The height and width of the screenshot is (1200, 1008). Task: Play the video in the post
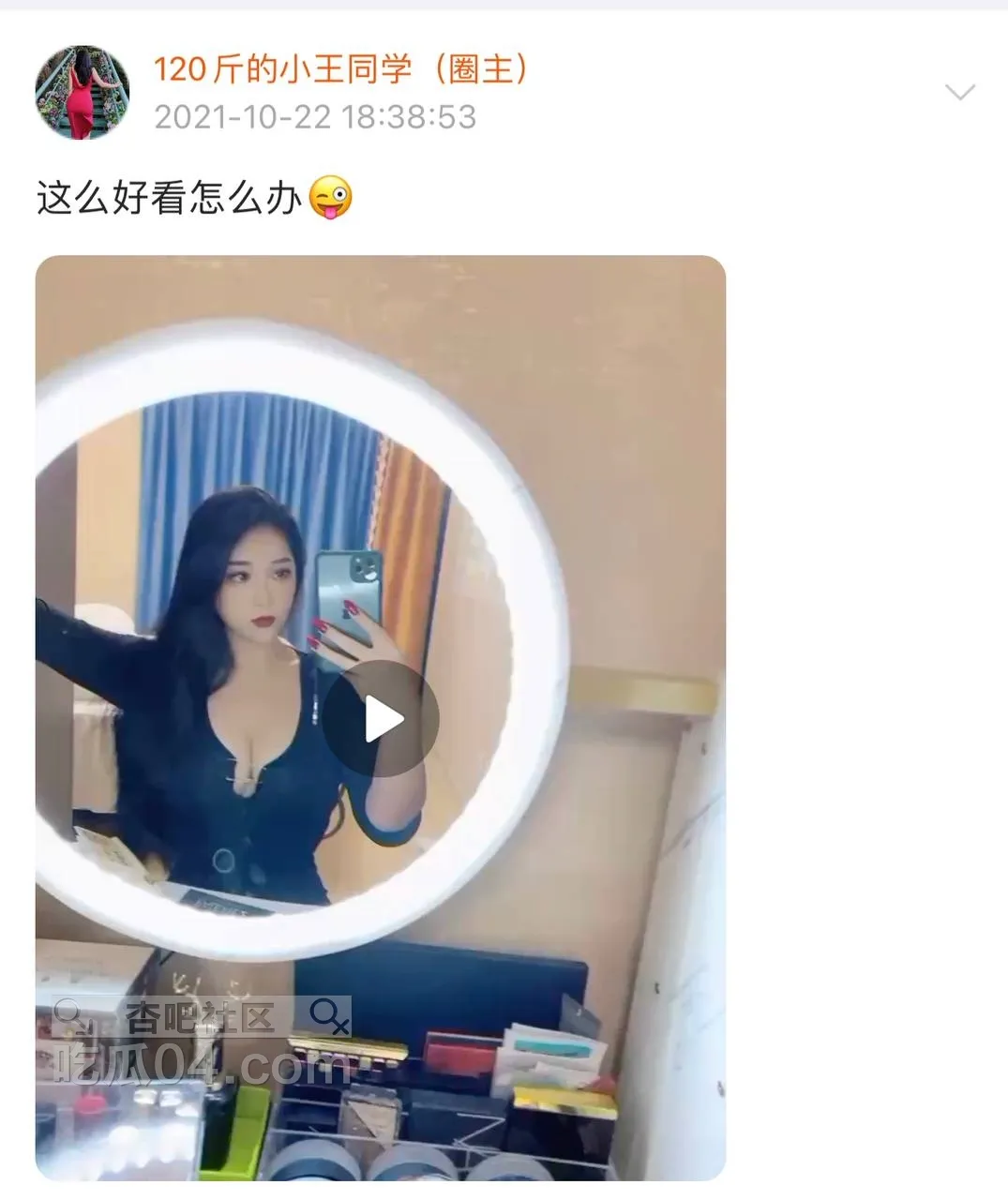pyautogui.click(x=382, y=719)
